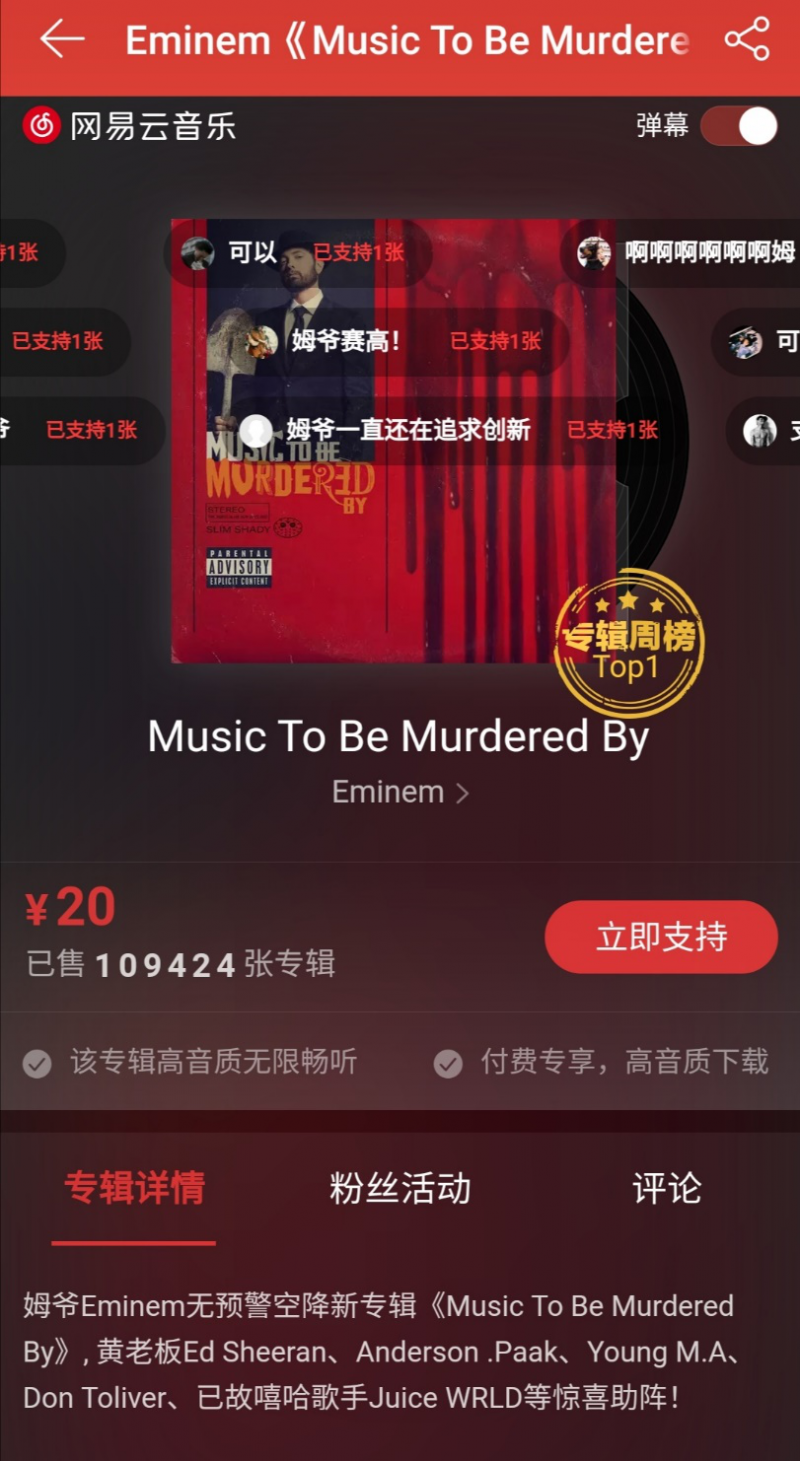Viewport: 800px width, 1461px height.
Task: Share this album page
Action: 747,40
